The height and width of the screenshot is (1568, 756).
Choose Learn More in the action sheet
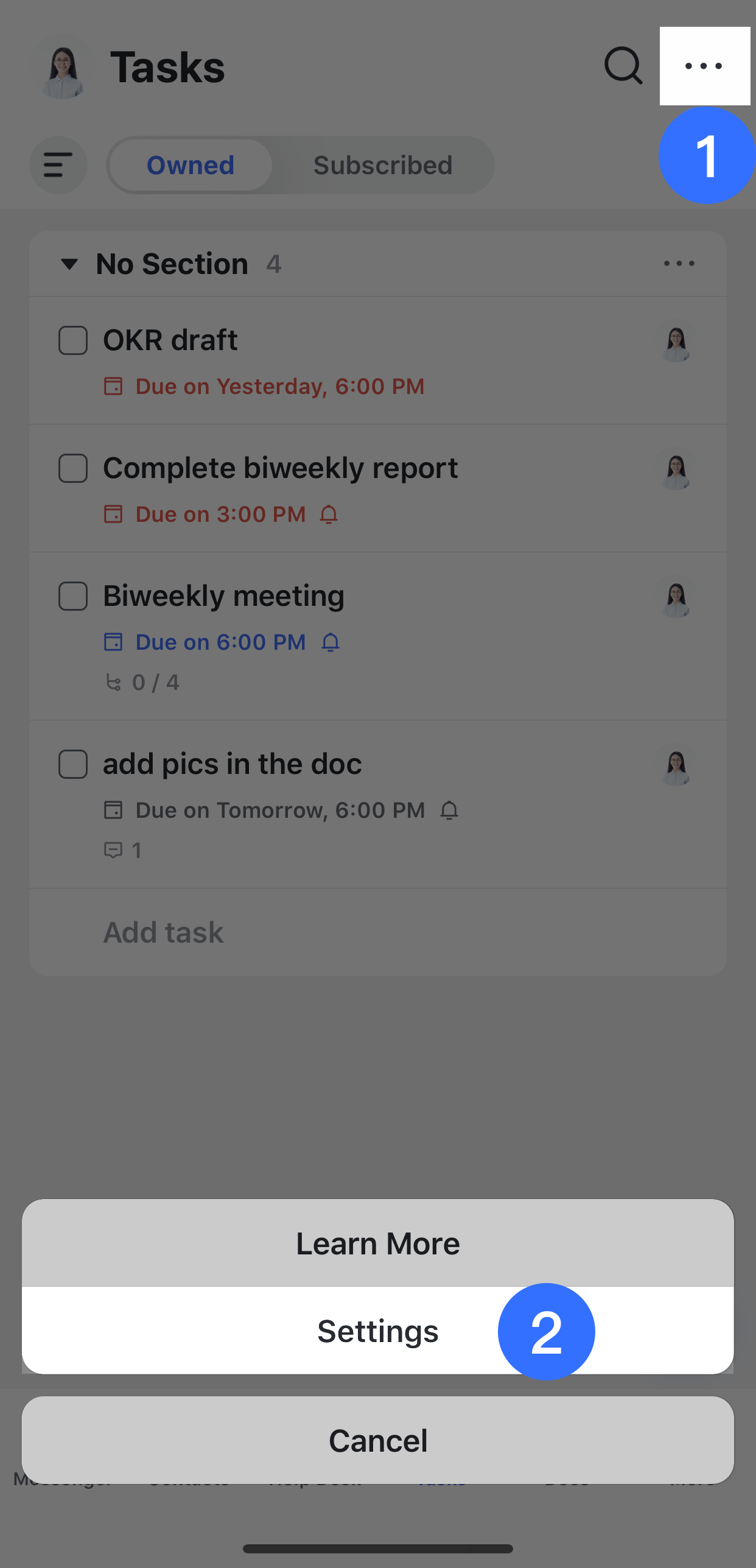(377, 1244)
